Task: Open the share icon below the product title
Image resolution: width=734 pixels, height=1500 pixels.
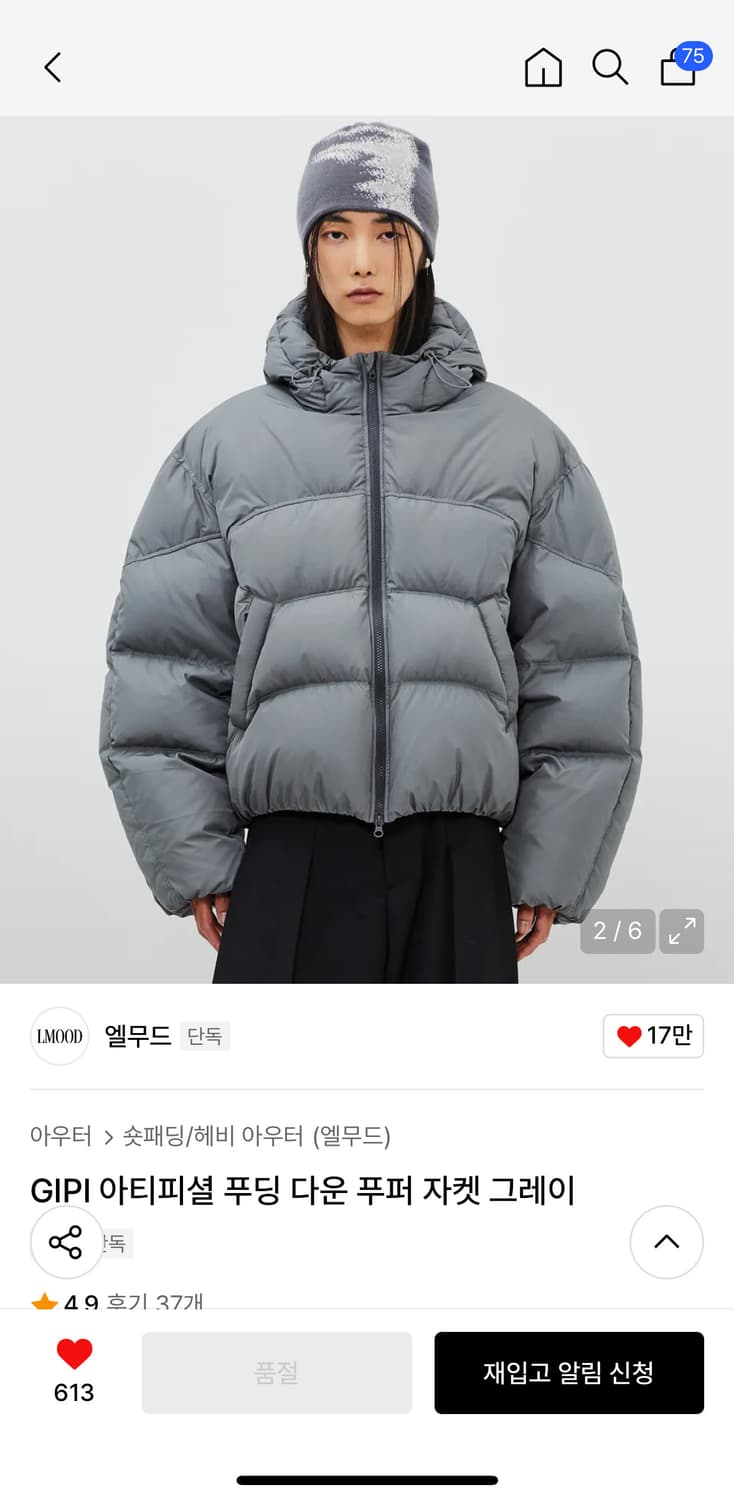Action: point(66,1243)
